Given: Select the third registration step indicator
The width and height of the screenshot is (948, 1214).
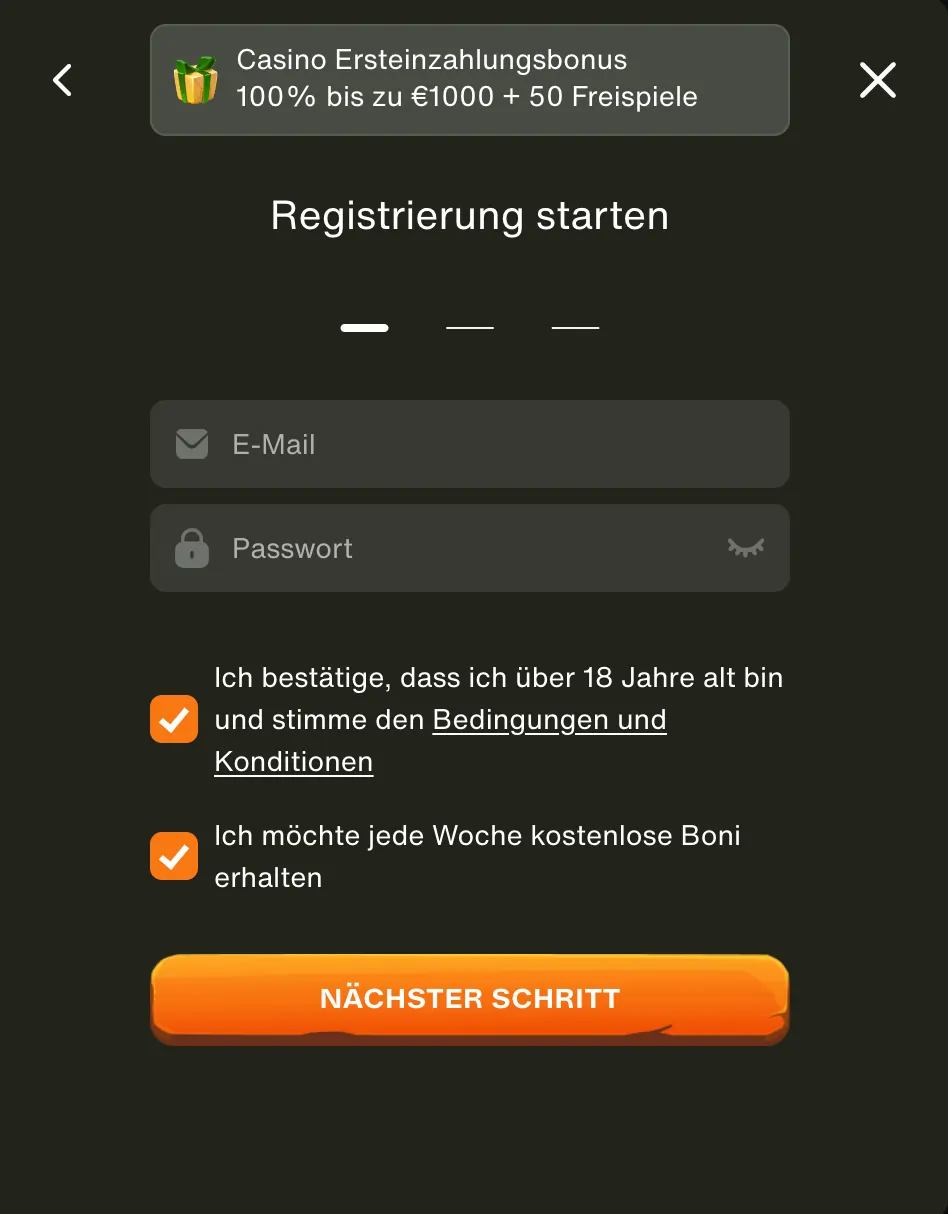Looking at the screenshot, I should pyautogui.click(x=574, y=327).
